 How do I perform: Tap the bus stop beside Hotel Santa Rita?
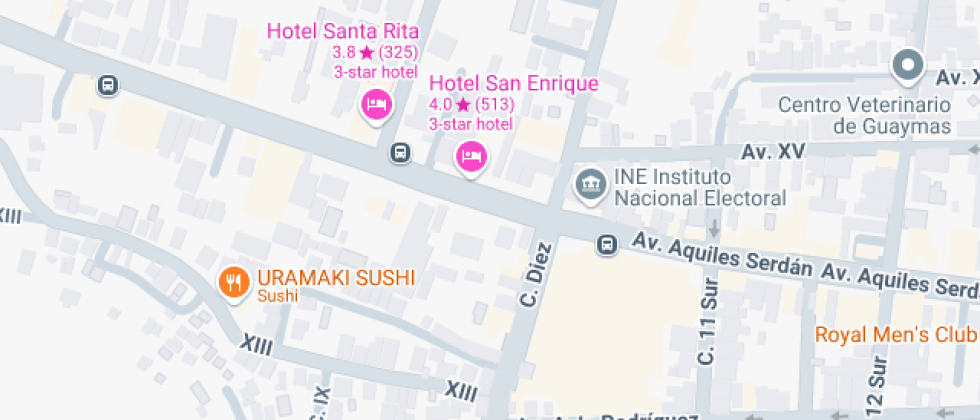pyautogui.click(x=400, y=153)
